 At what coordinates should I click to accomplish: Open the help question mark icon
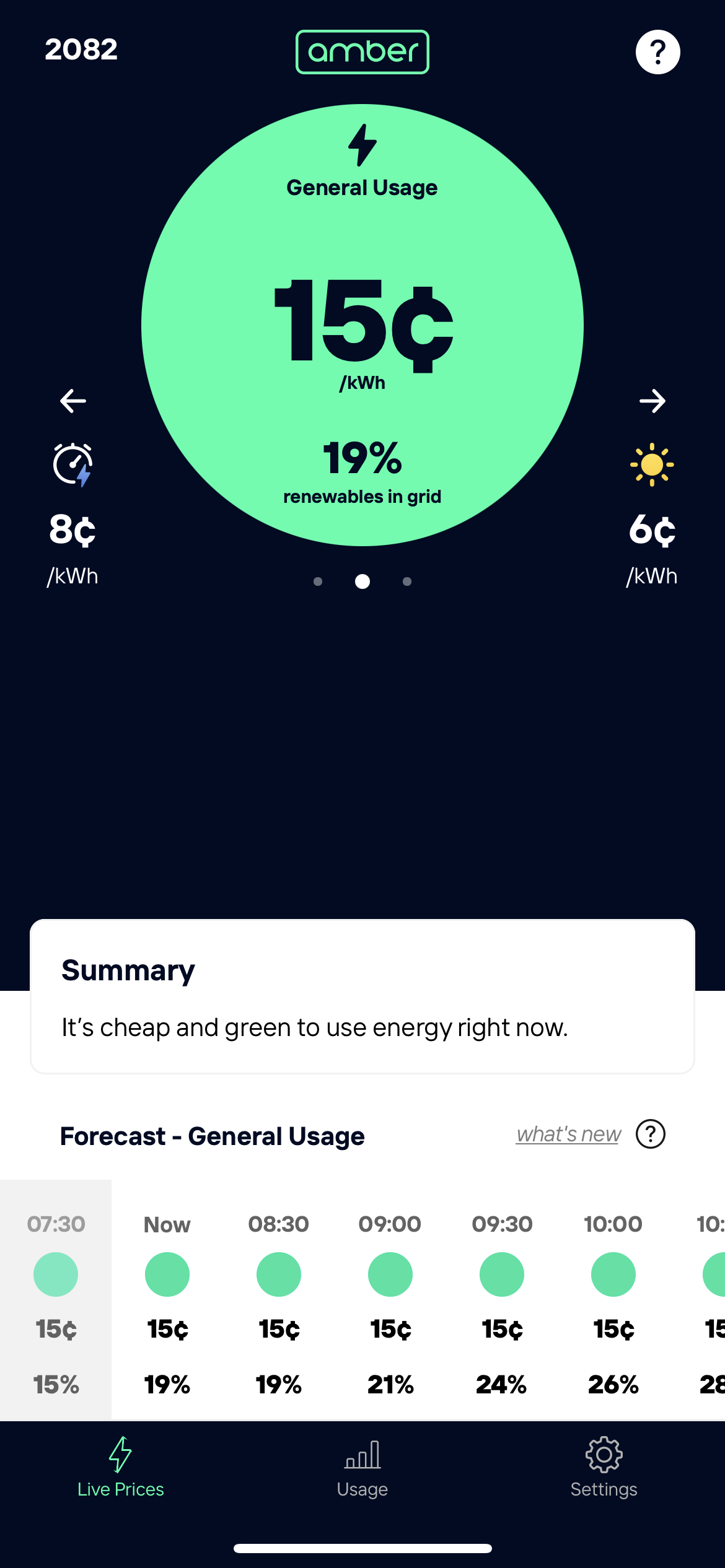click(657, 52)
